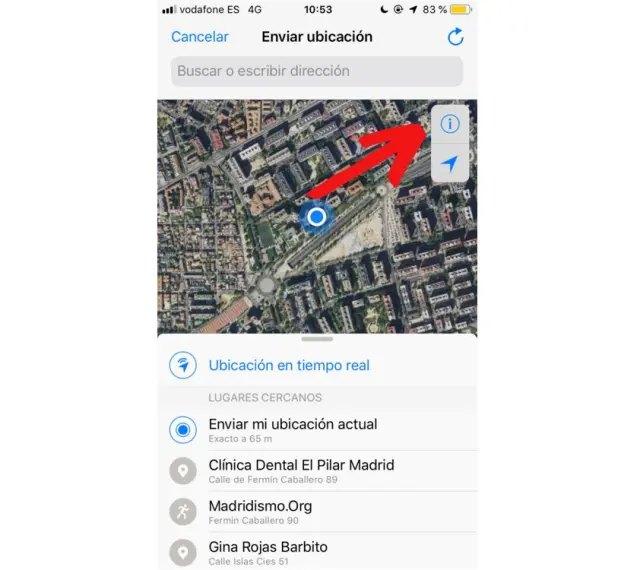Choose Clínica Dental El Pilar Madrid
Screen dimensions: 640x570
coord(301,470)
